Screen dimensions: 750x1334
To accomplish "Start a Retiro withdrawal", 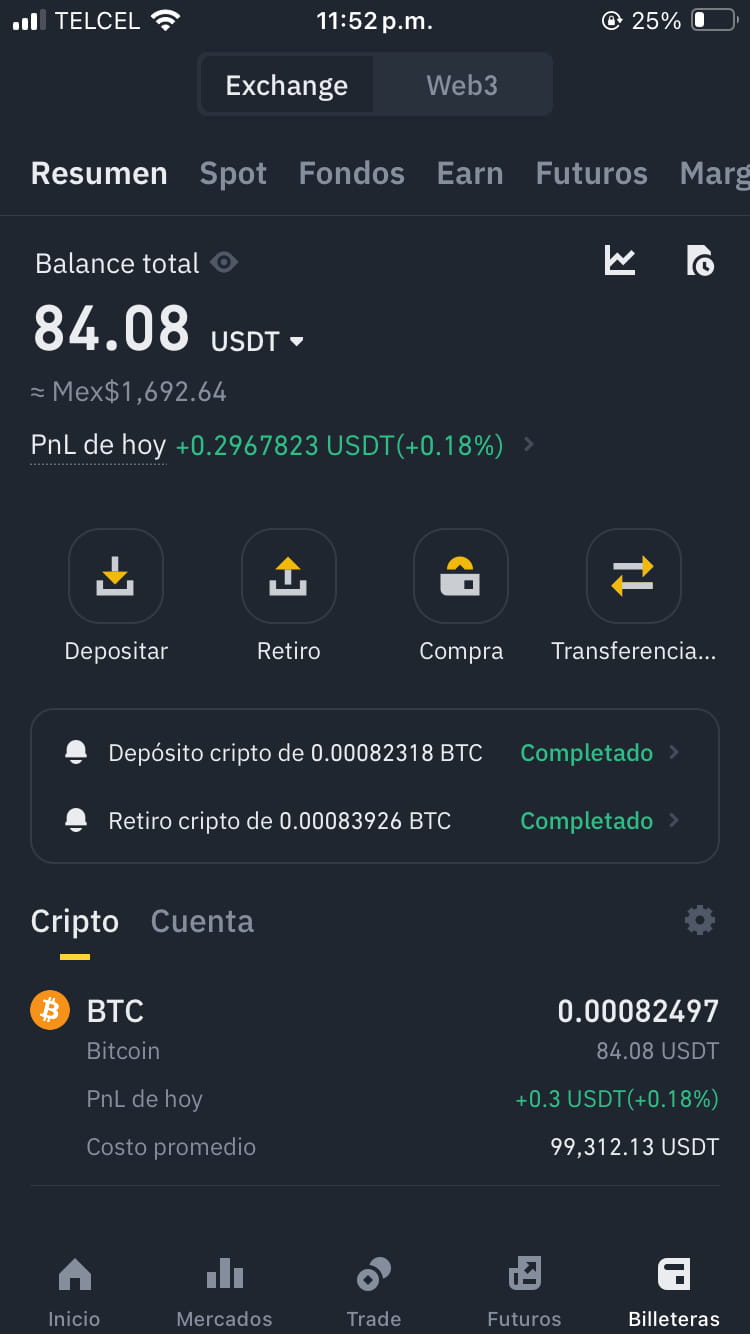I will pyautogui.click(x=289, y=596).
